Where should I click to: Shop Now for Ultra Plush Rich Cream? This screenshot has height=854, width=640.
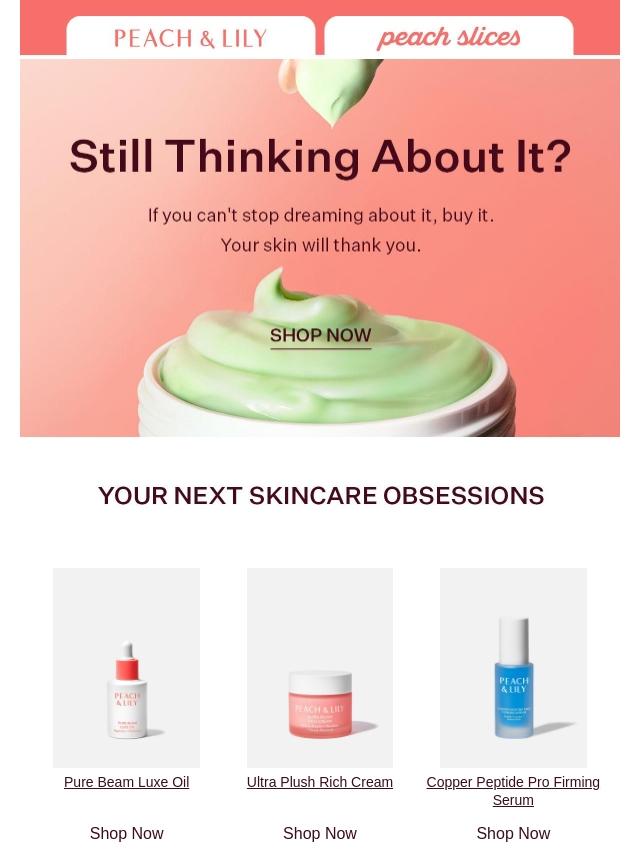(320, 833)
